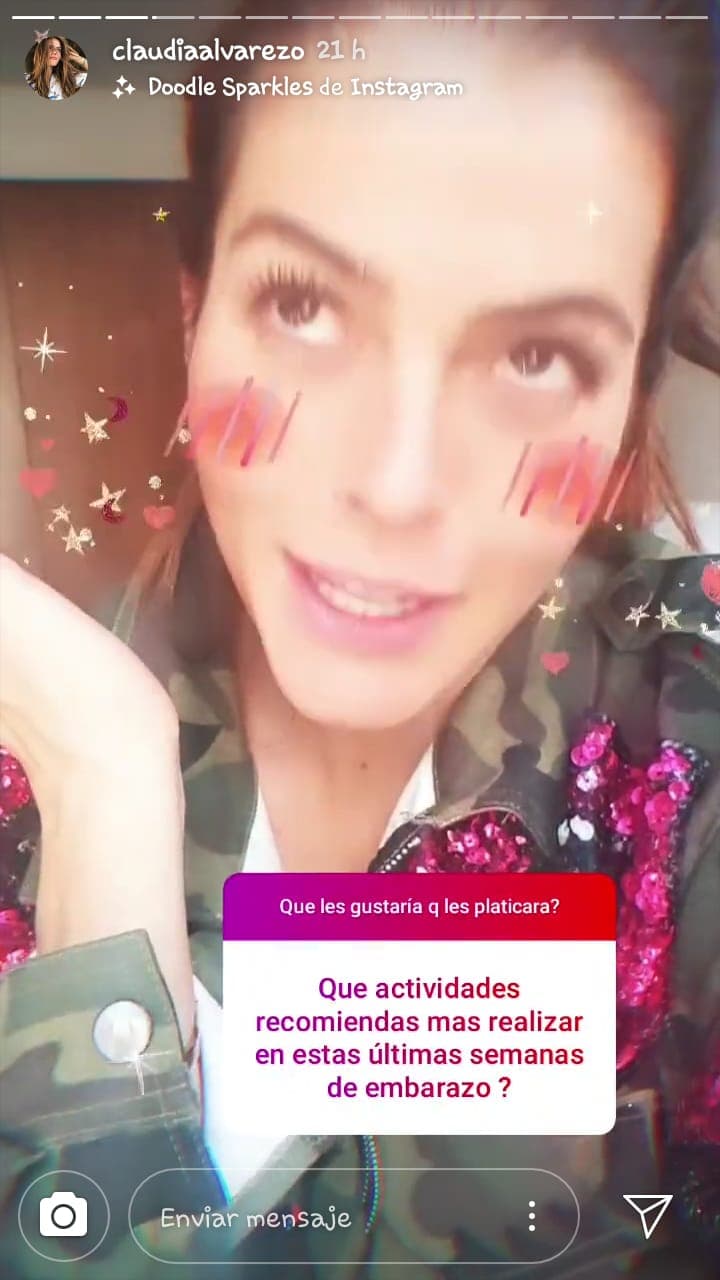Screen dimensions: 720x1280
Task: Open the claudiaalvarezo username link
Action: (x=208, y=50)
